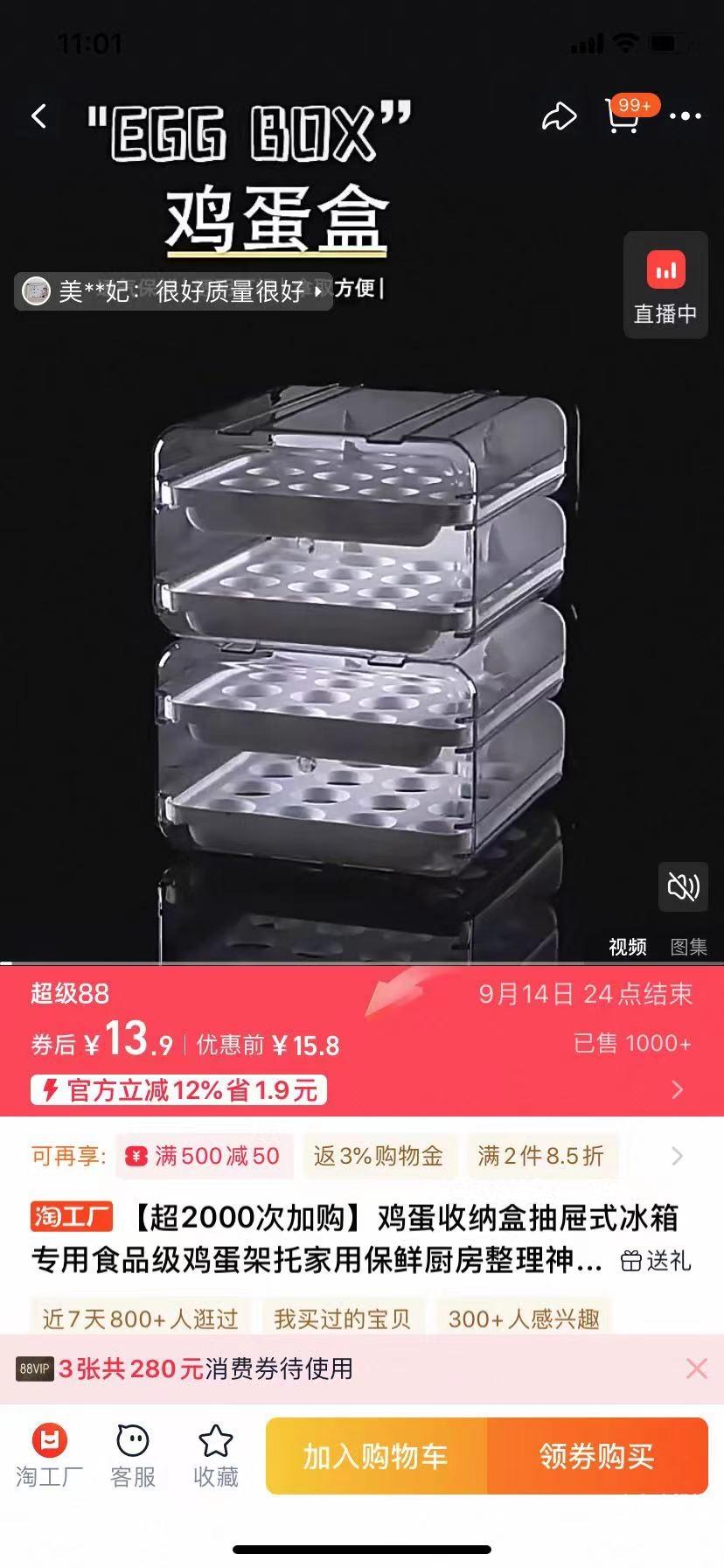Share this egg box product
The height and width of the screenshot is (1568, 724).
(559, 116)
